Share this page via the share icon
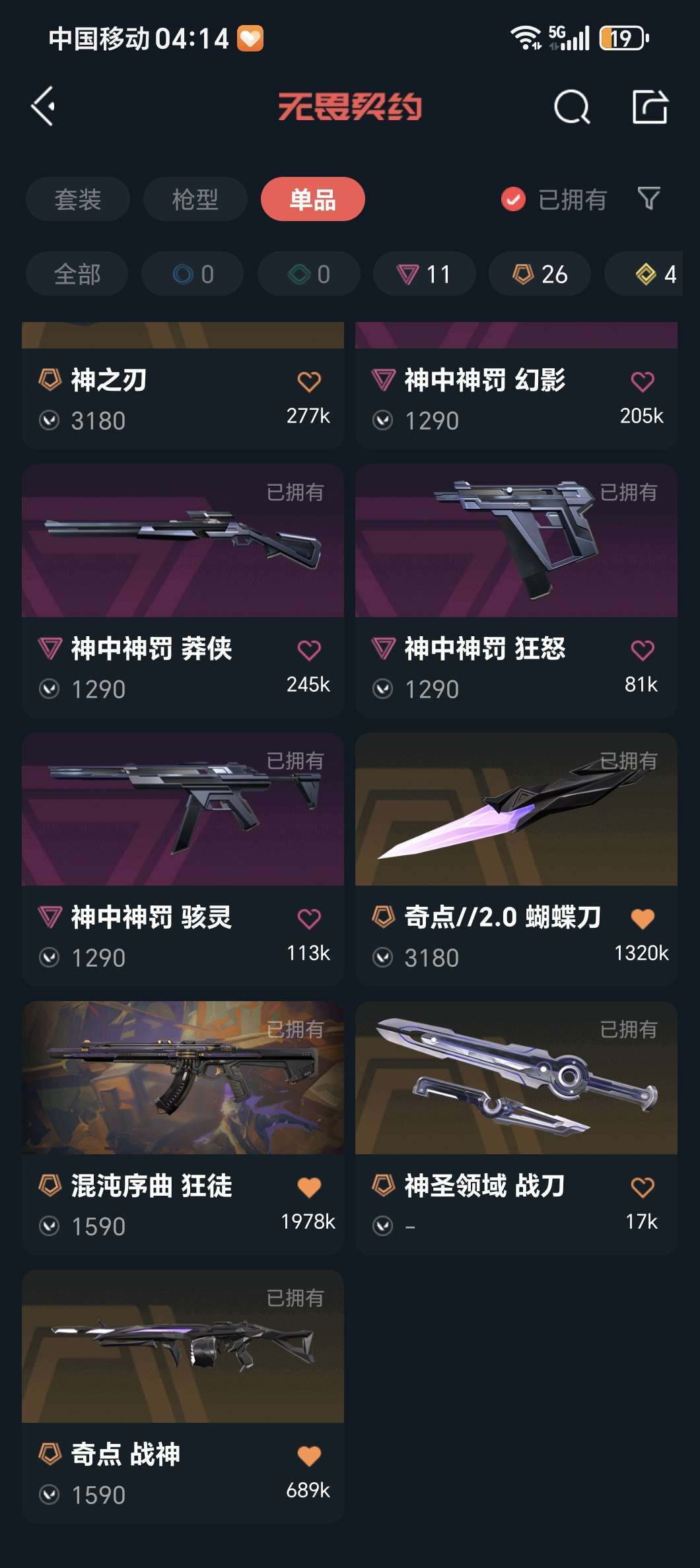700x1568 pixels. 650,107
